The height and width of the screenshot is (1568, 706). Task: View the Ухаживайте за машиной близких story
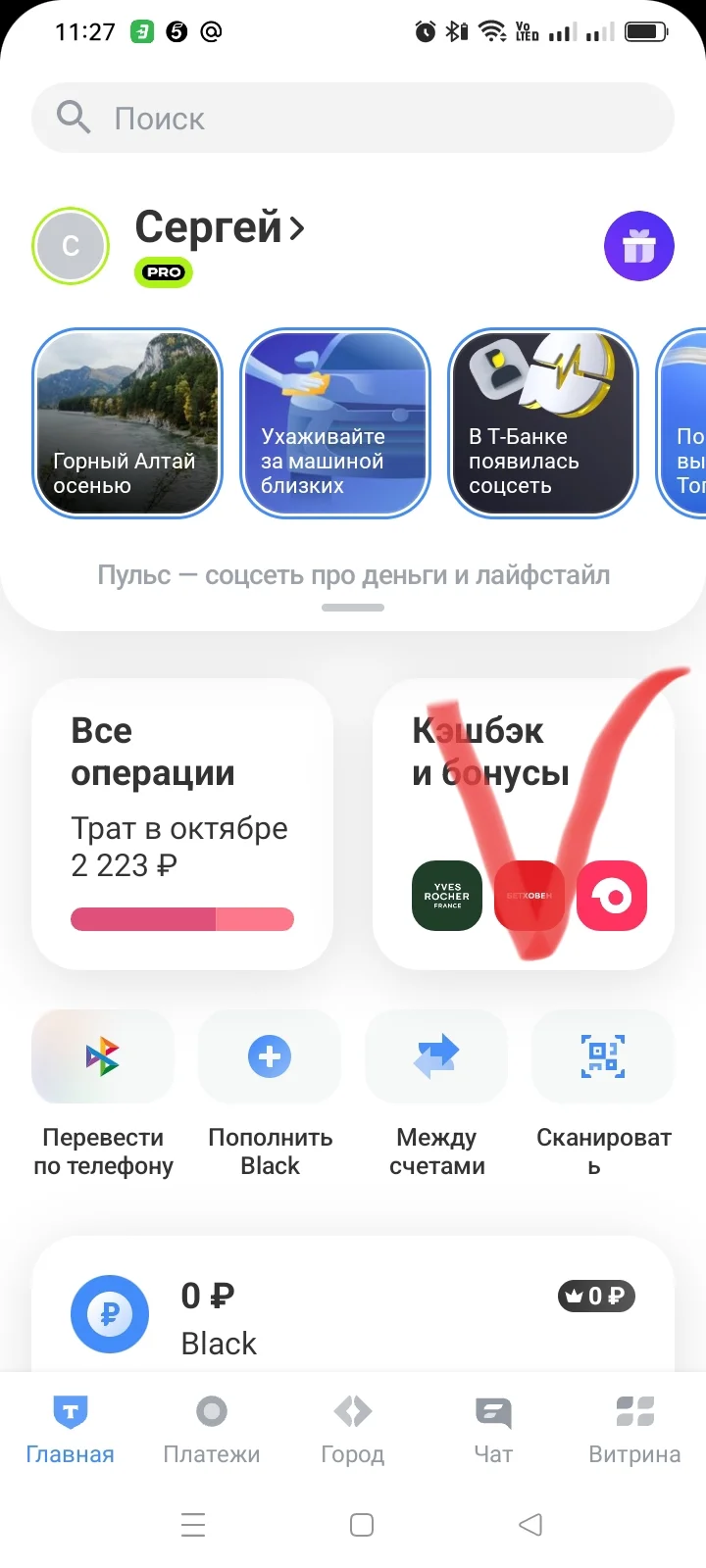[335, 422]
